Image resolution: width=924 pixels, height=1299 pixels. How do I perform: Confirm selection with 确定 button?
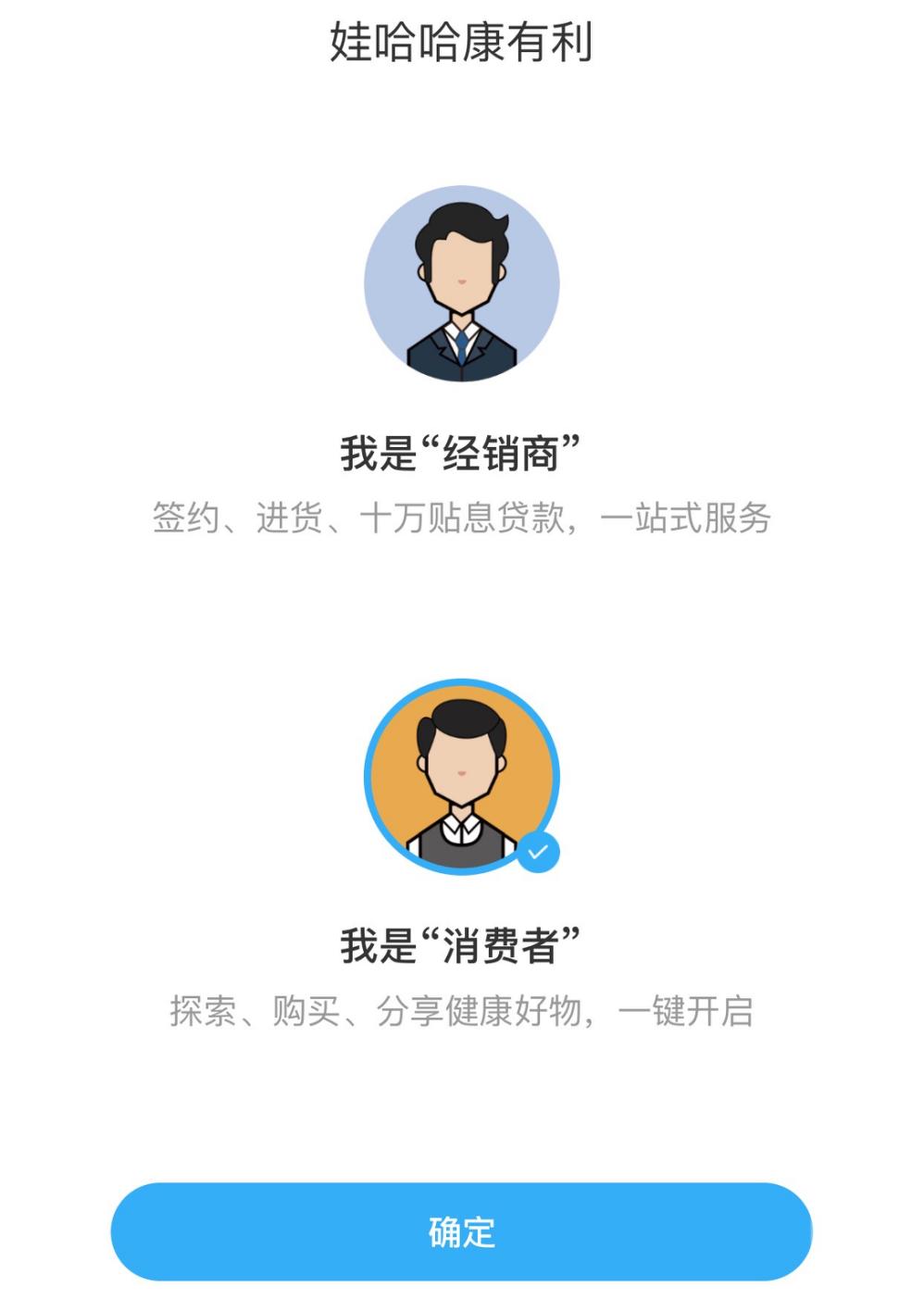[461, 1231]
